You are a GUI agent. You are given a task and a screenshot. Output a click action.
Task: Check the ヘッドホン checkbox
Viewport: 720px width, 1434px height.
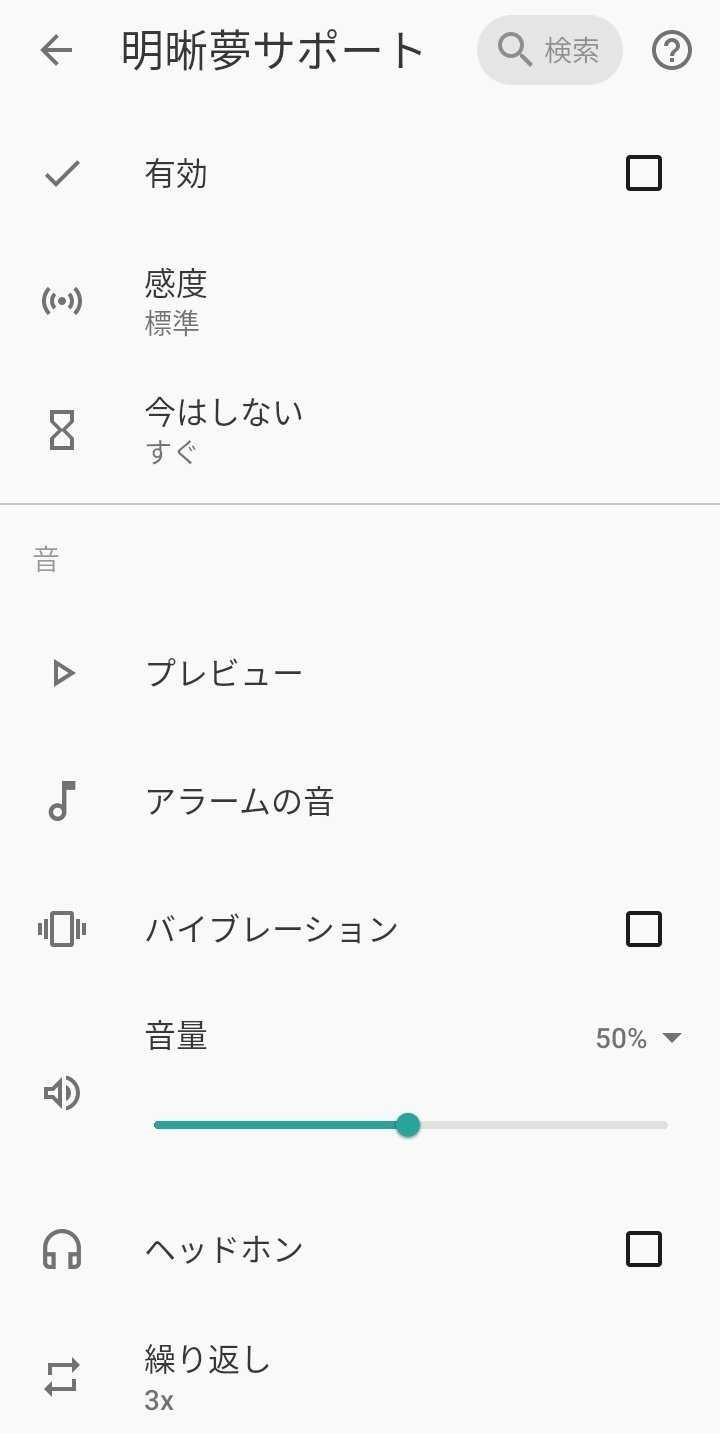point(643,1249)
